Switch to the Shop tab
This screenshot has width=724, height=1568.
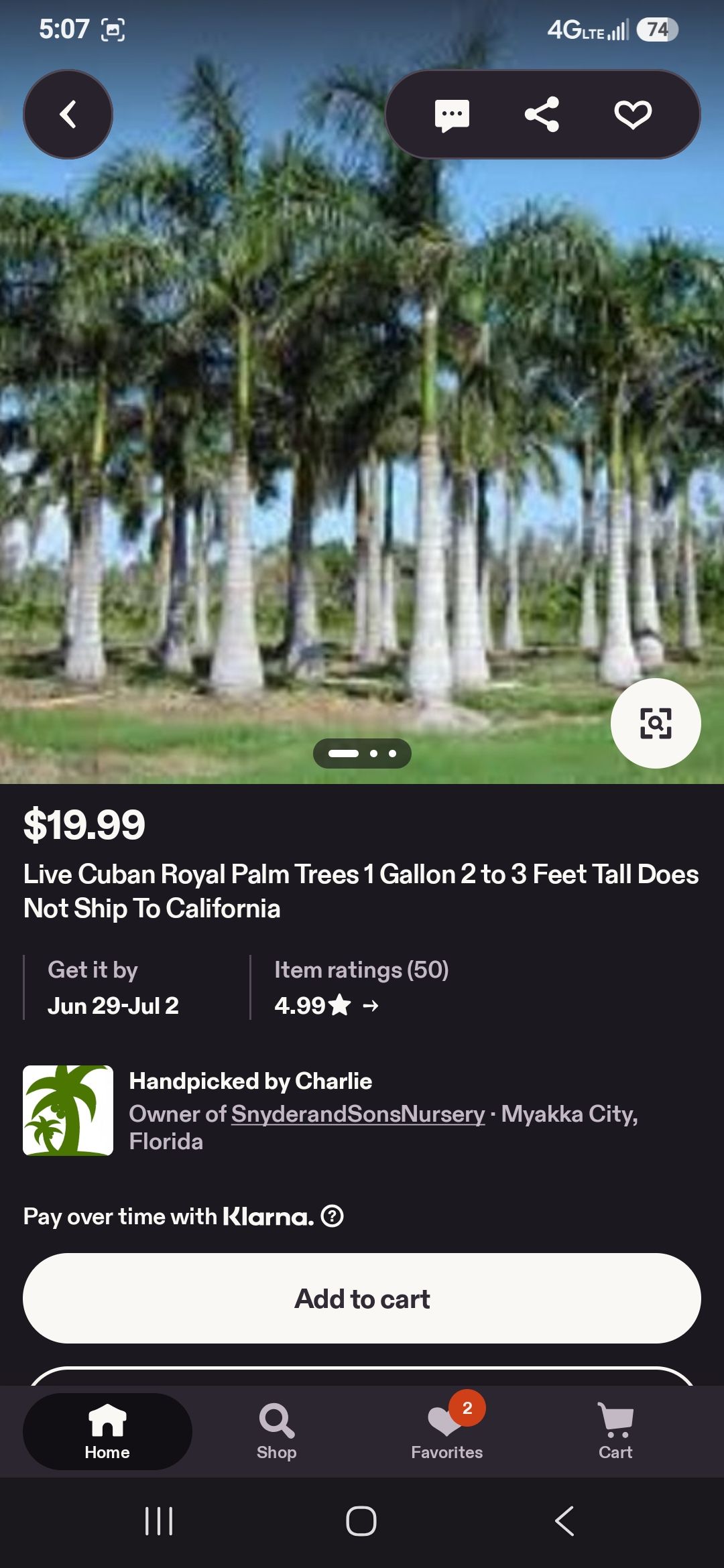coord(276,1432)
